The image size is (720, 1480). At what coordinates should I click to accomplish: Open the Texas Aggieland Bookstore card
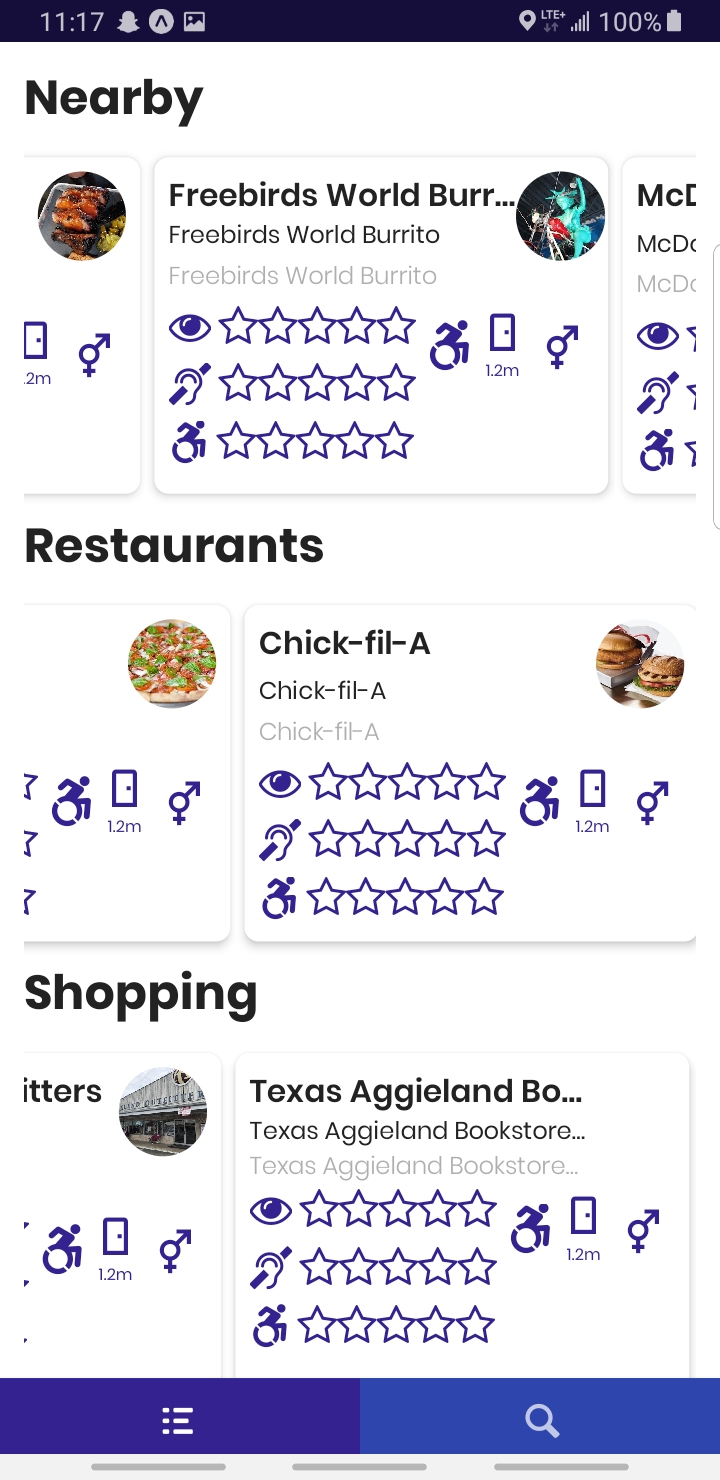point(461,1215)
